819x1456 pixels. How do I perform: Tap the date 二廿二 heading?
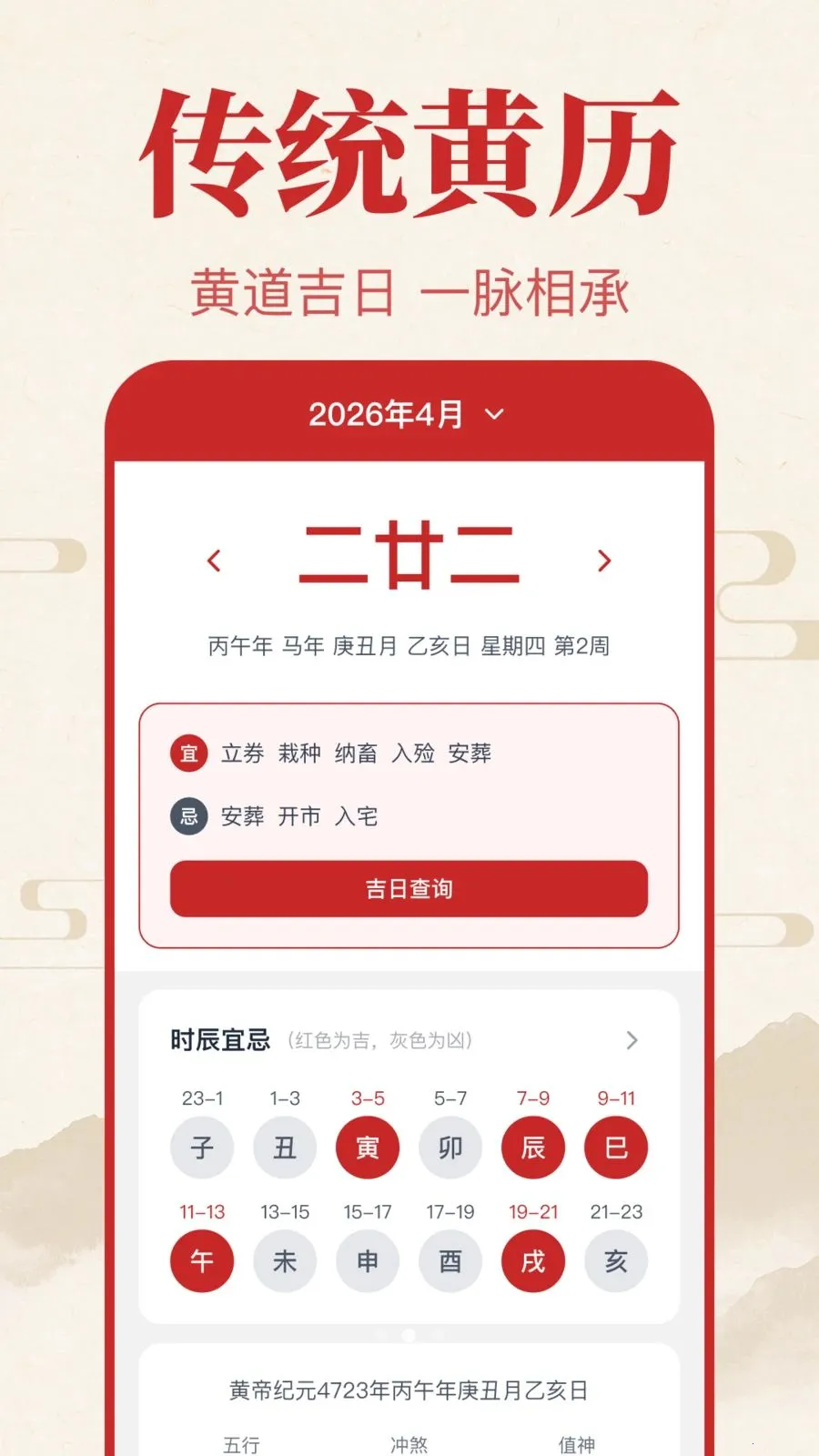(409, 555)
